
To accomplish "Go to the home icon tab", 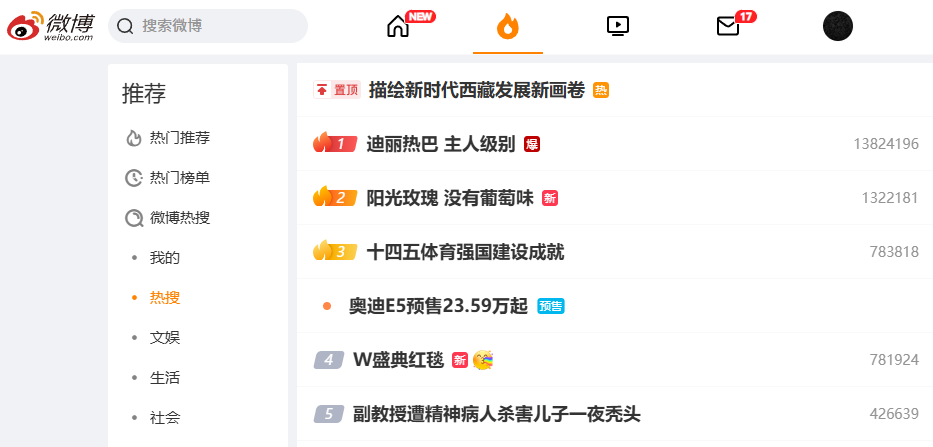I will [x=398, y=27].
